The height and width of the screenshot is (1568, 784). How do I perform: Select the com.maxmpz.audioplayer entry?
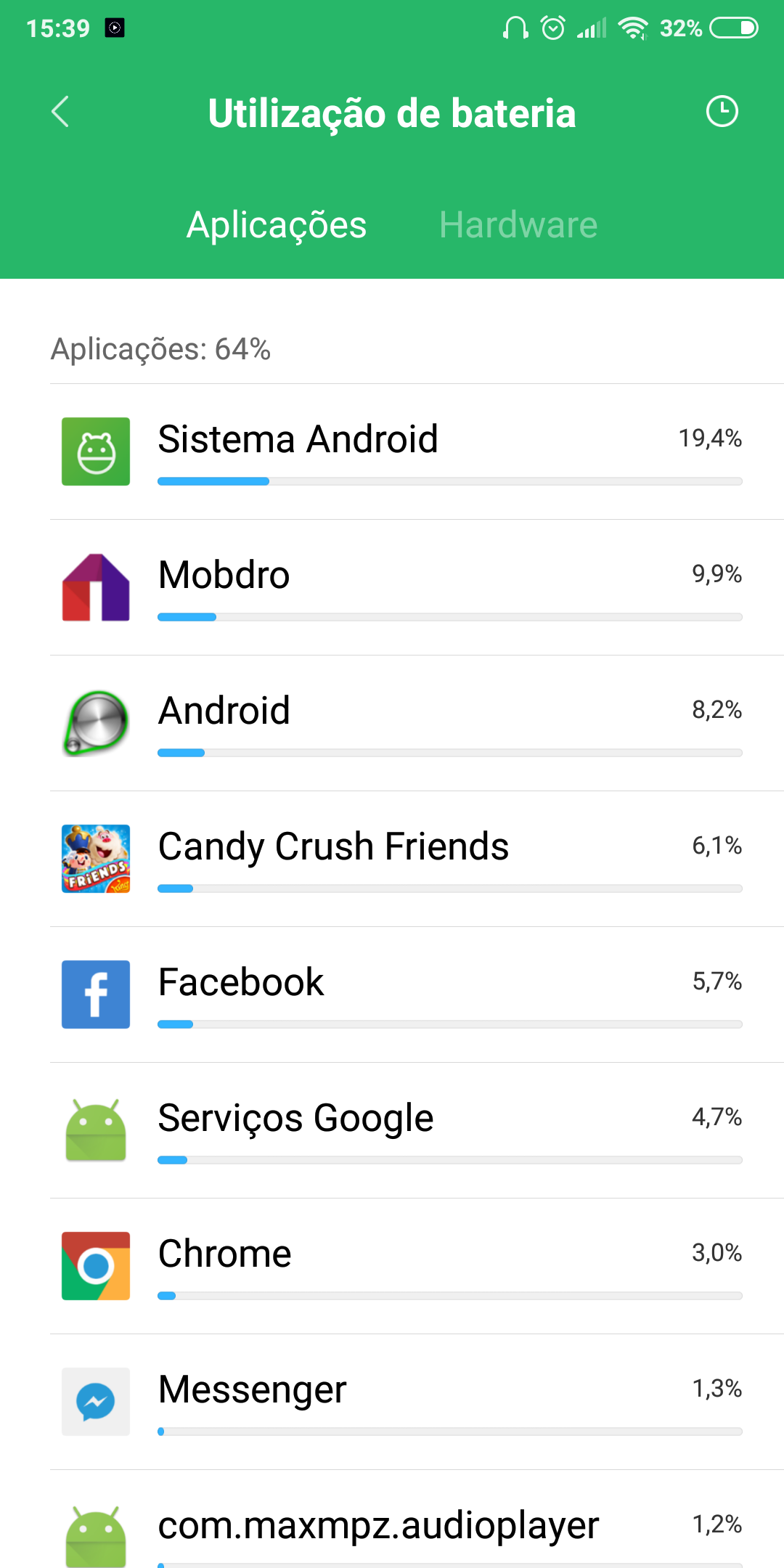392,1519
